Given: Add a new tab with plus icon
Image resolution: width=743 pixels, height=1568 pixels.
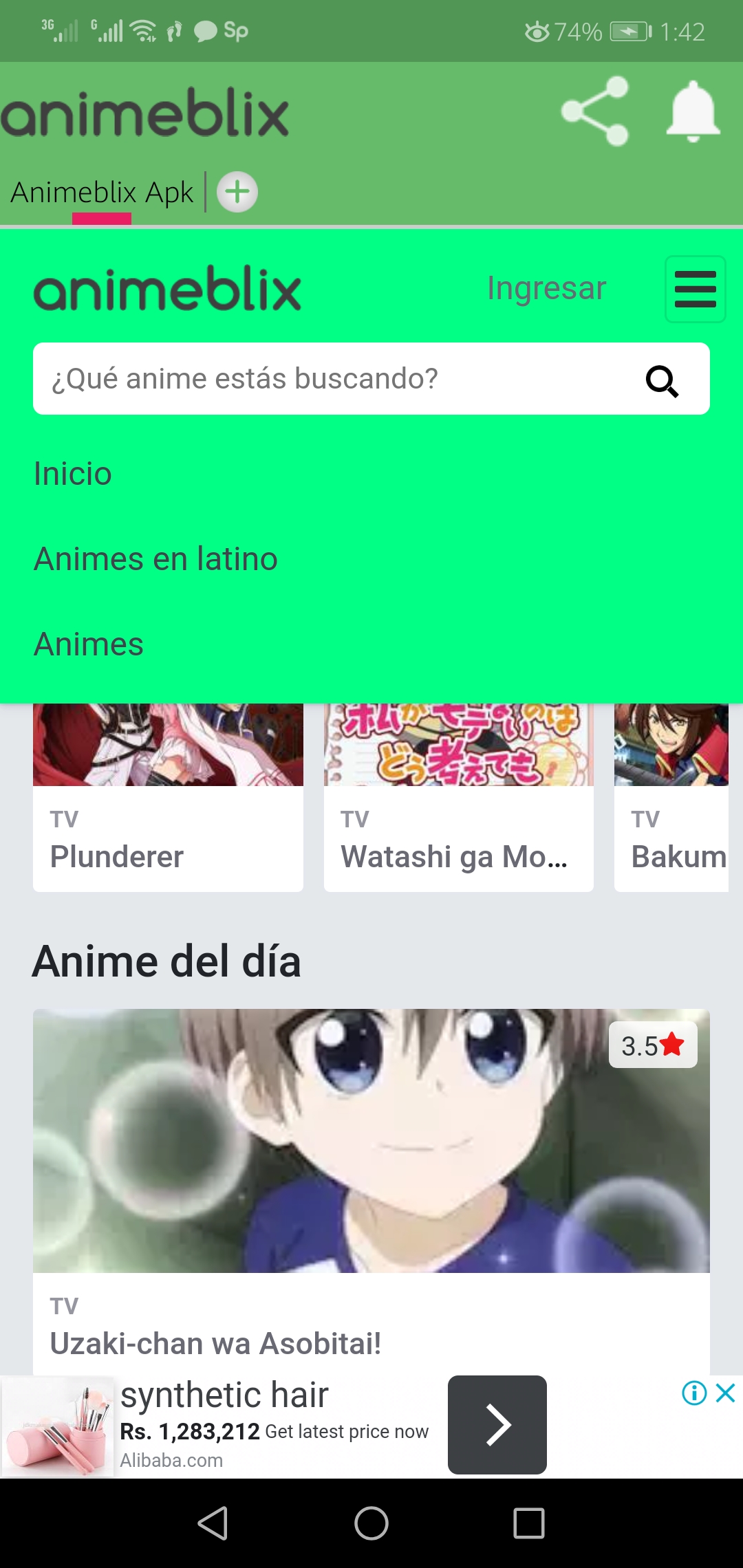Looking at the screenshot, I should click(x=237, y=192).
